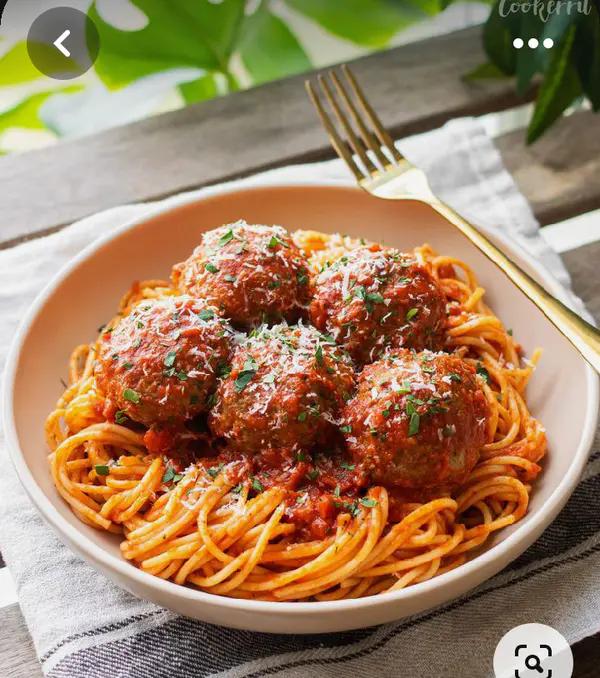Screen dimensions: 600x678
Task: Go back using the arrow button
Action: [62, 43]
